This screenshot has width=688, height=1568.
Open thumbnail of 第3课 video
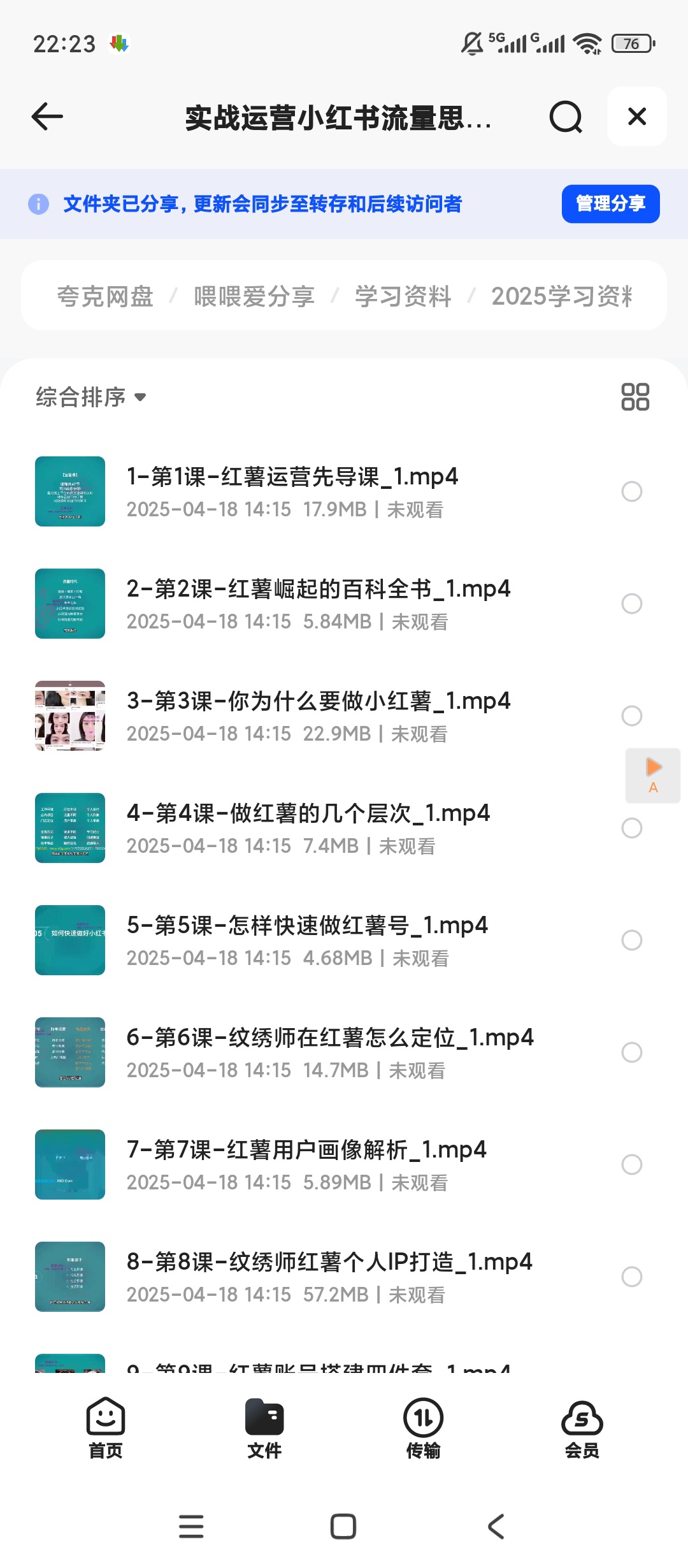pos(69,716)
